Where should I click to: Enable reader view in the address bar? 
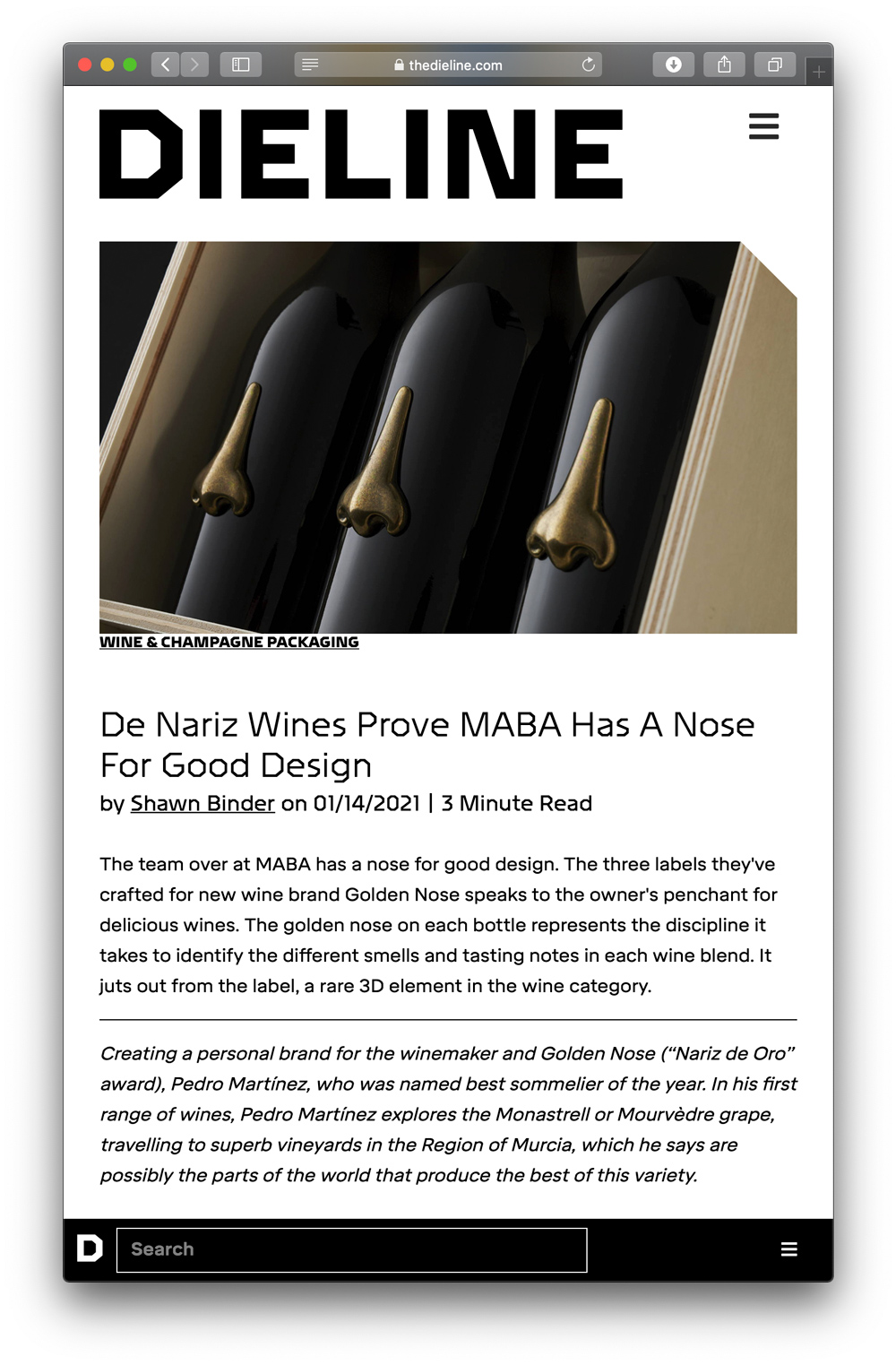310,65
